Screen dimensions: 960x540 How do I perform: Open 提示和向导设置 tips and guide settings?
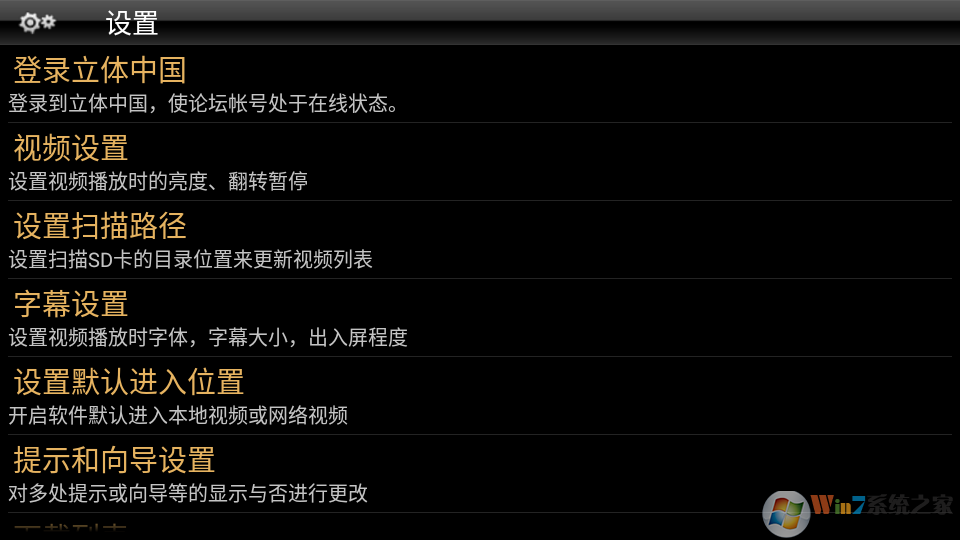click(115, 460)
